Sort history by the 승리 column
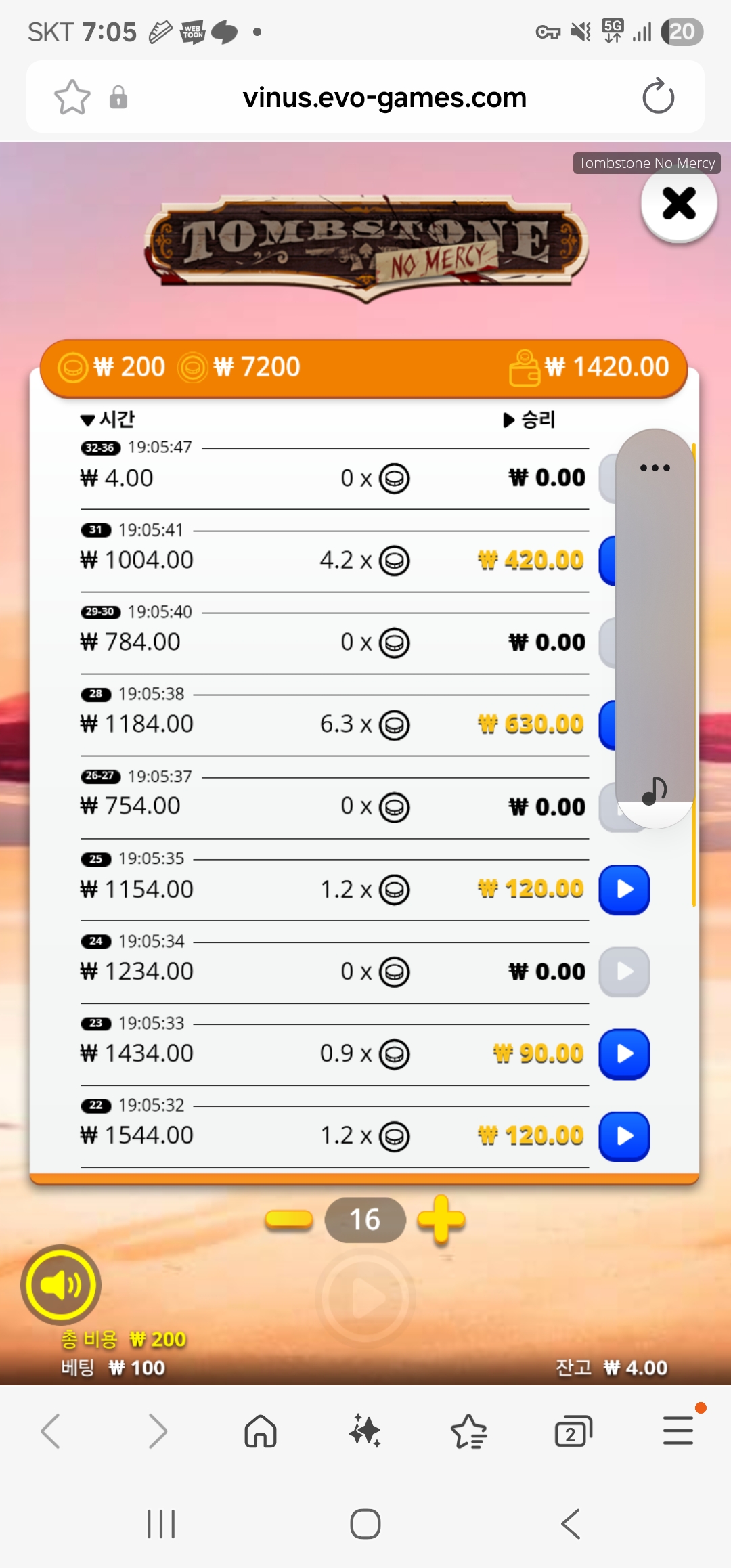 529,420
